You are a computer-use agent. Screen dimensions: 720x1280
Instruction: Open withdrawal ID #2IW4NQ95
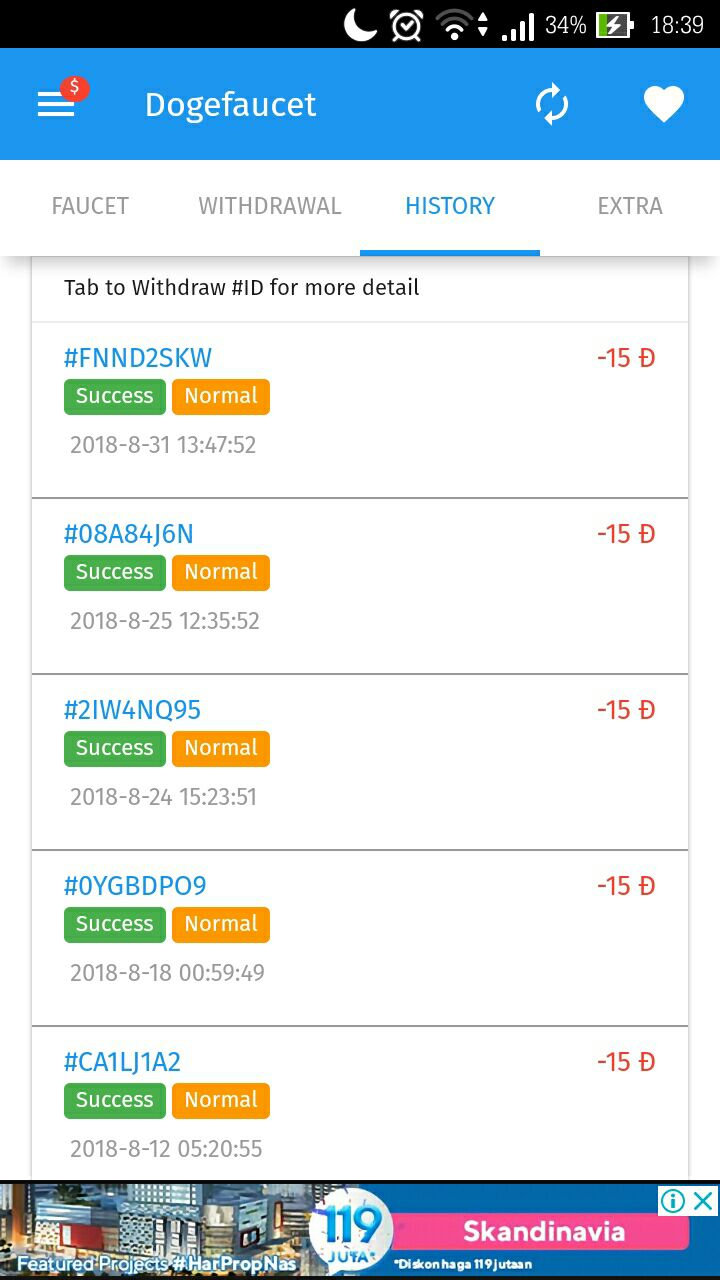(132, 710)
